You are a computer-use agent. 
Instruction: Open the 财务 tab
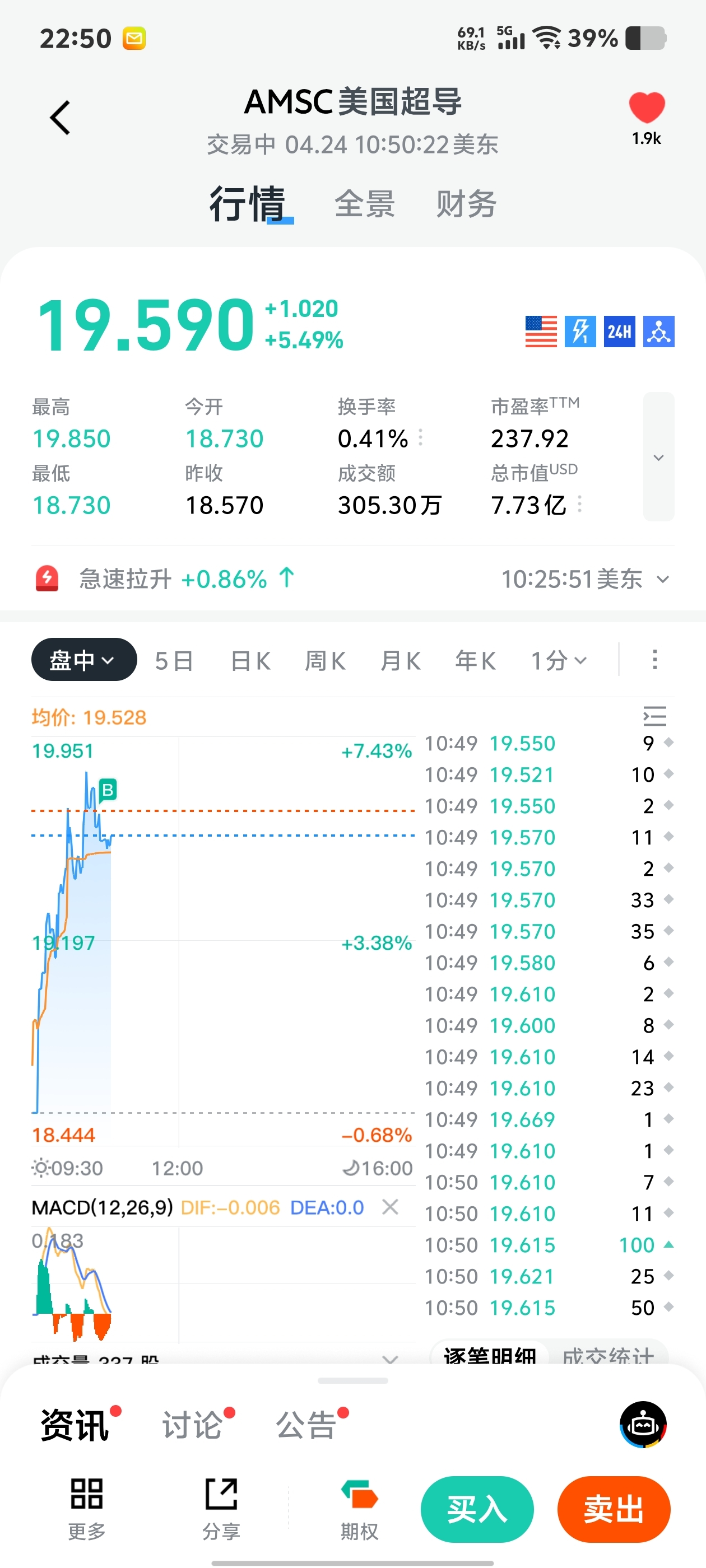coord(466,203)
